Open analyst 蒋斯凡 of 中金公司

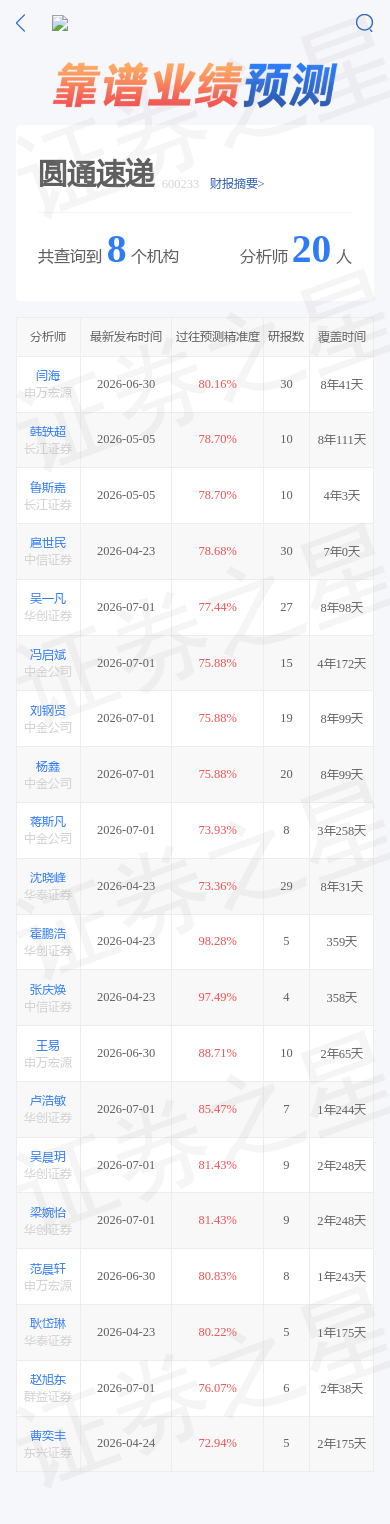coord(48,822)
